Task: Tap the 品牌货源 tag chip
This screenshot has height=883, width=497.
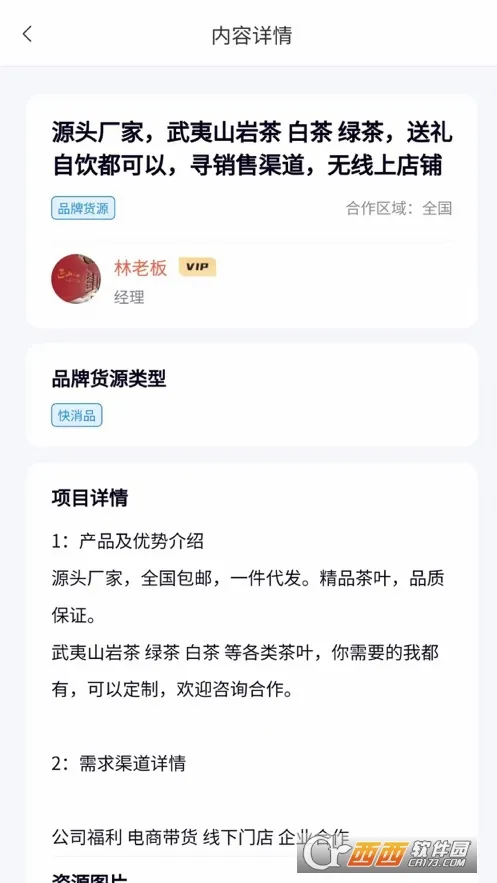Action: click(x=83, y=208)
